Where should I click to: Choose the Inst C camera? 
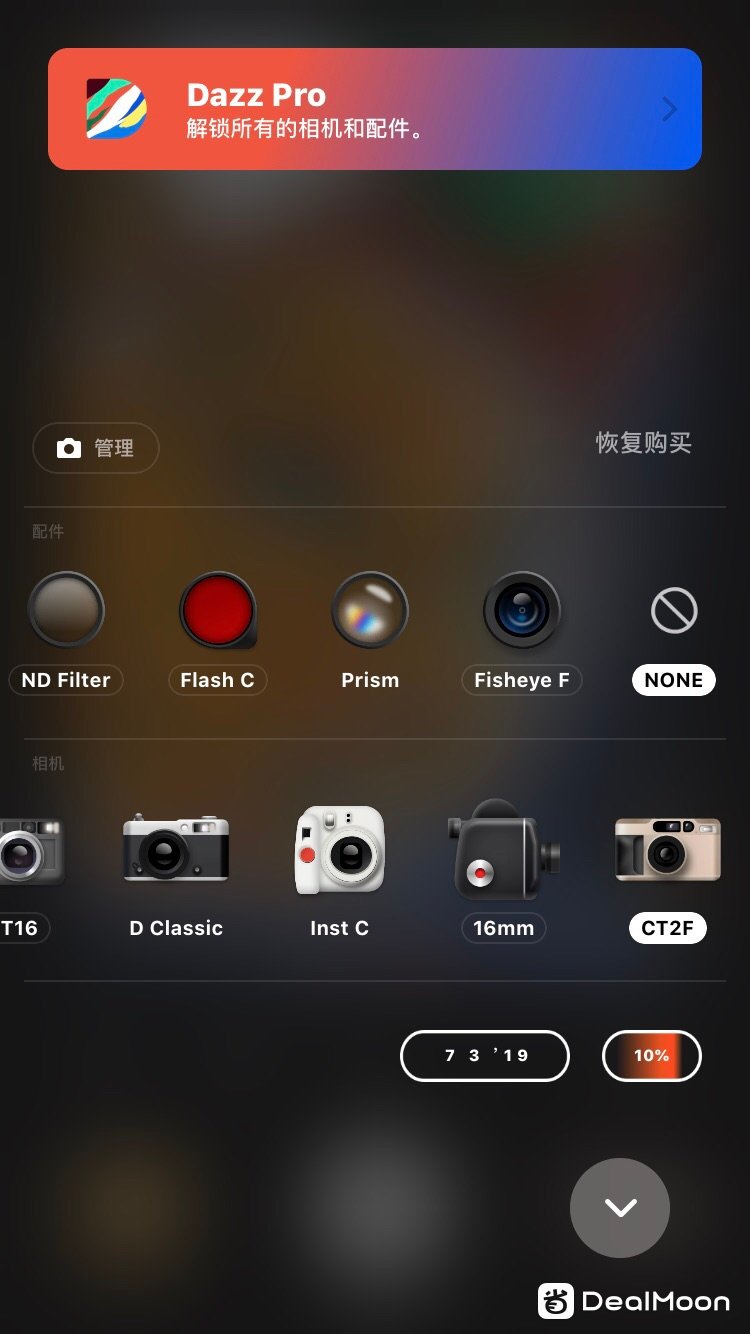(x=340, y=851)
